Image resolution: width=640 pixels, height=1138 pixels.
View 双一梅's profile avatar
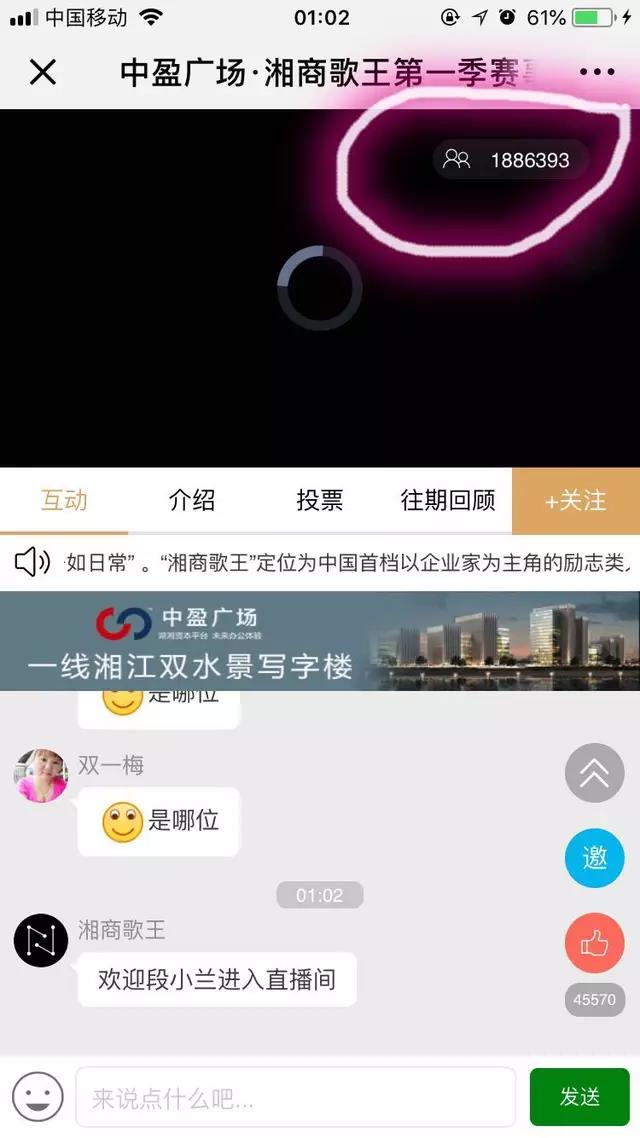[40, 776]
